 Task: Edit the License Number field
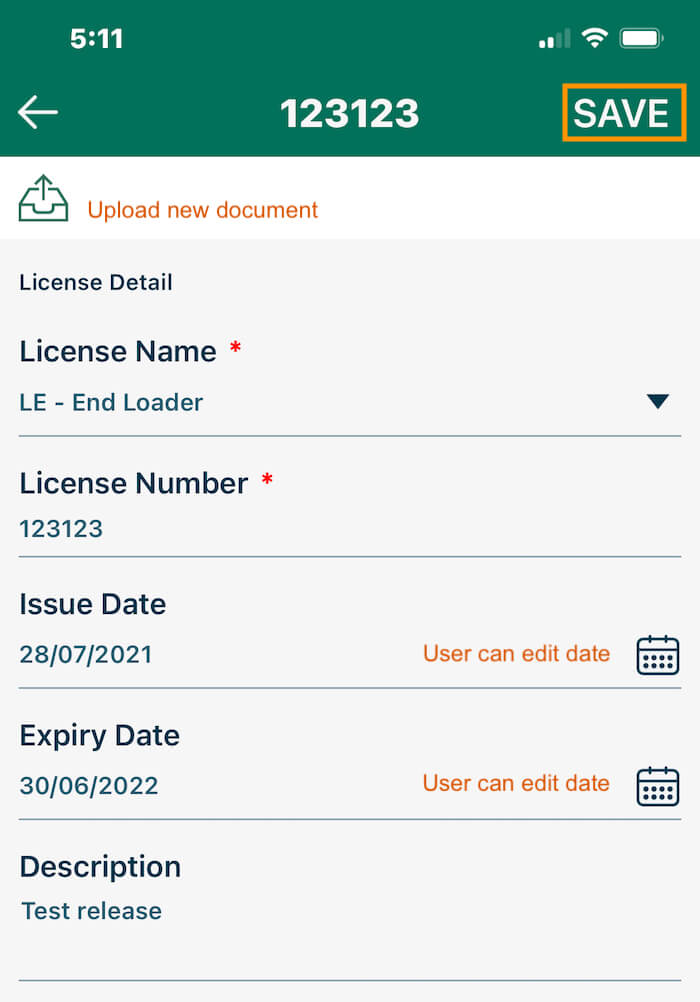(300, 528)
